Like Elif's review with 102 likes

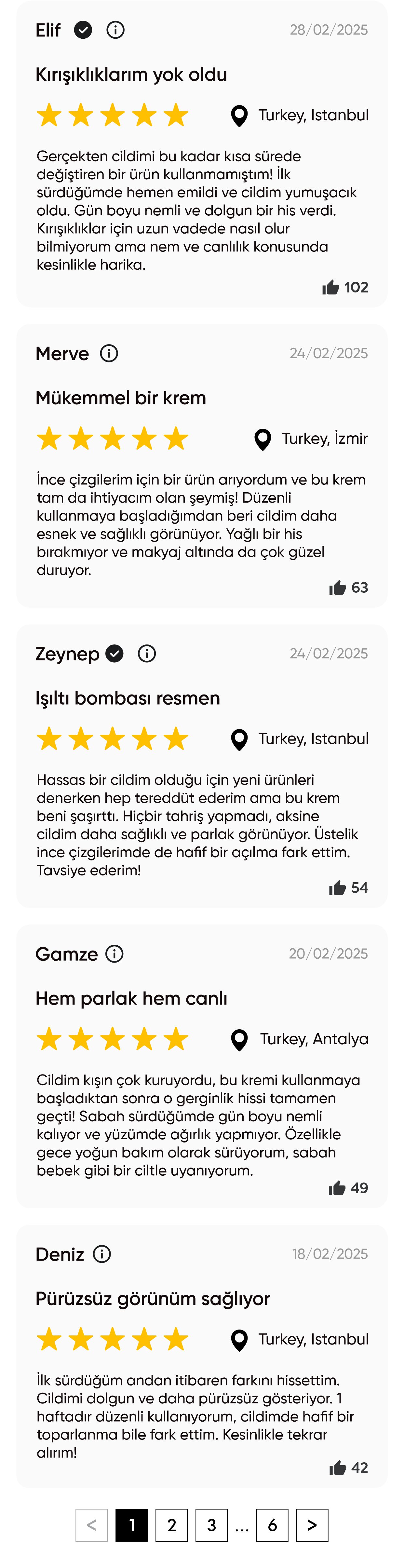pos(331,287)
